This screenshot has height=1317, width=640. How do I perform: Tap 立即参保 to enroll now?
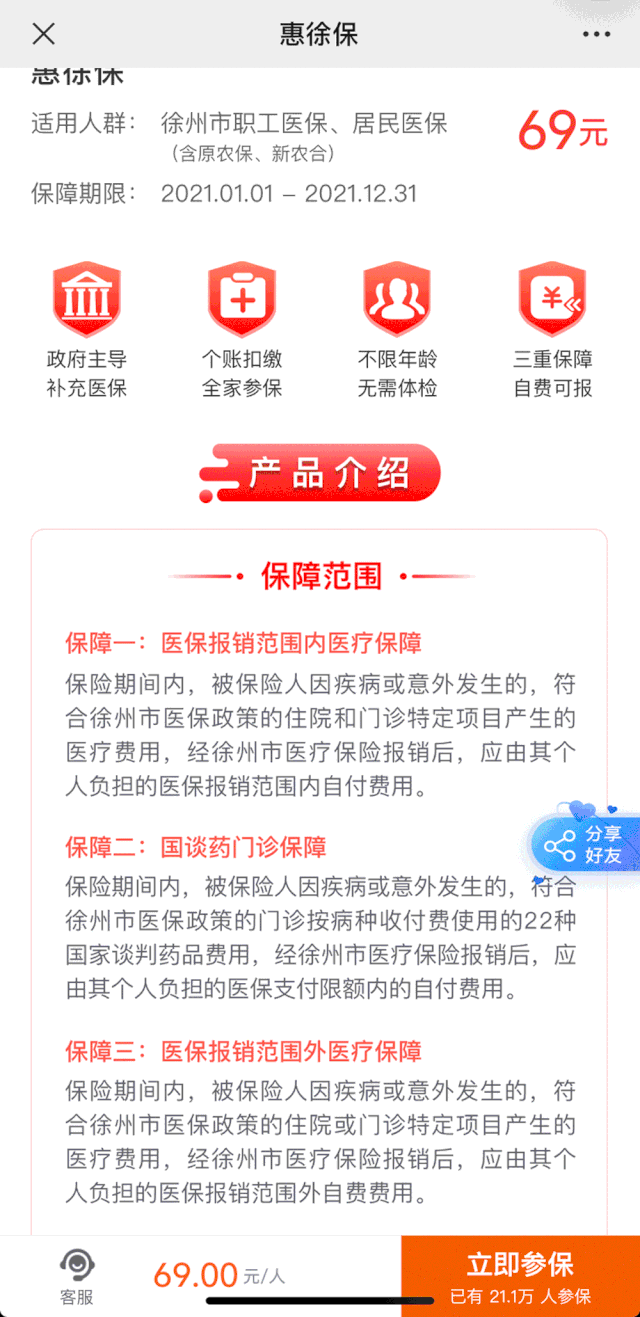(520, 1275)
